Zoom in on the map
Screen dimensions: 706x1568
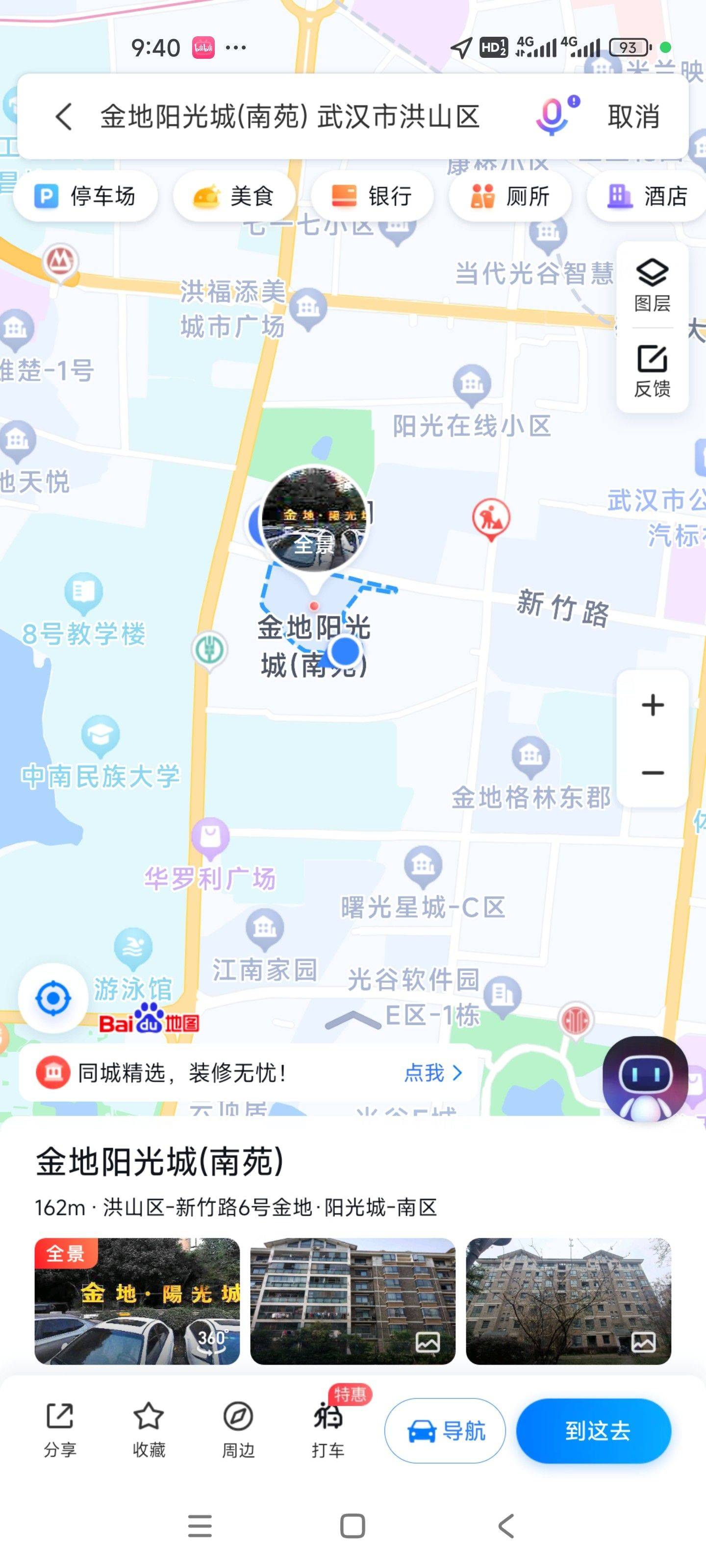click(x=653, y=705)
